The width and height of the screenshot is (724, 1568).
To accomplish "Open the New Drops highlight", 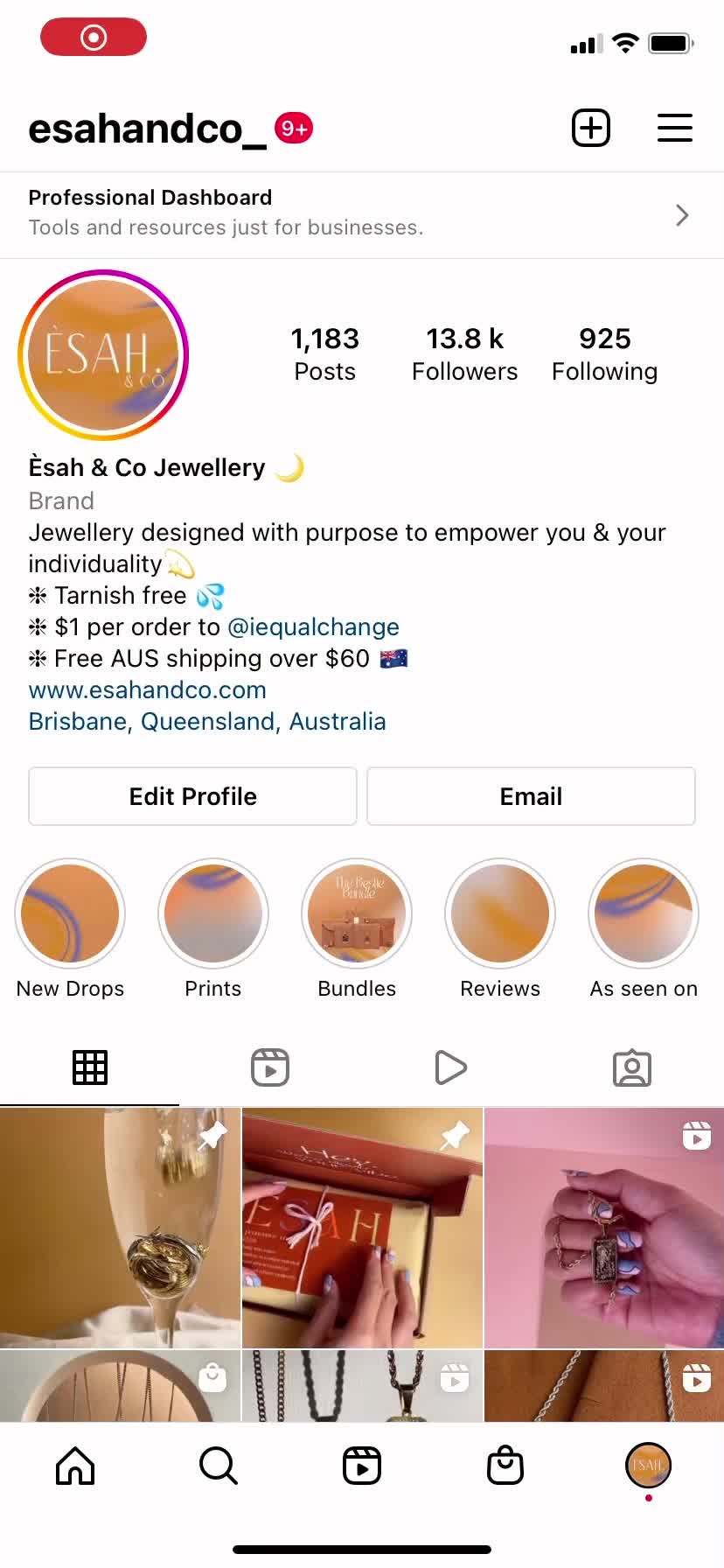I will coord(70,929).
